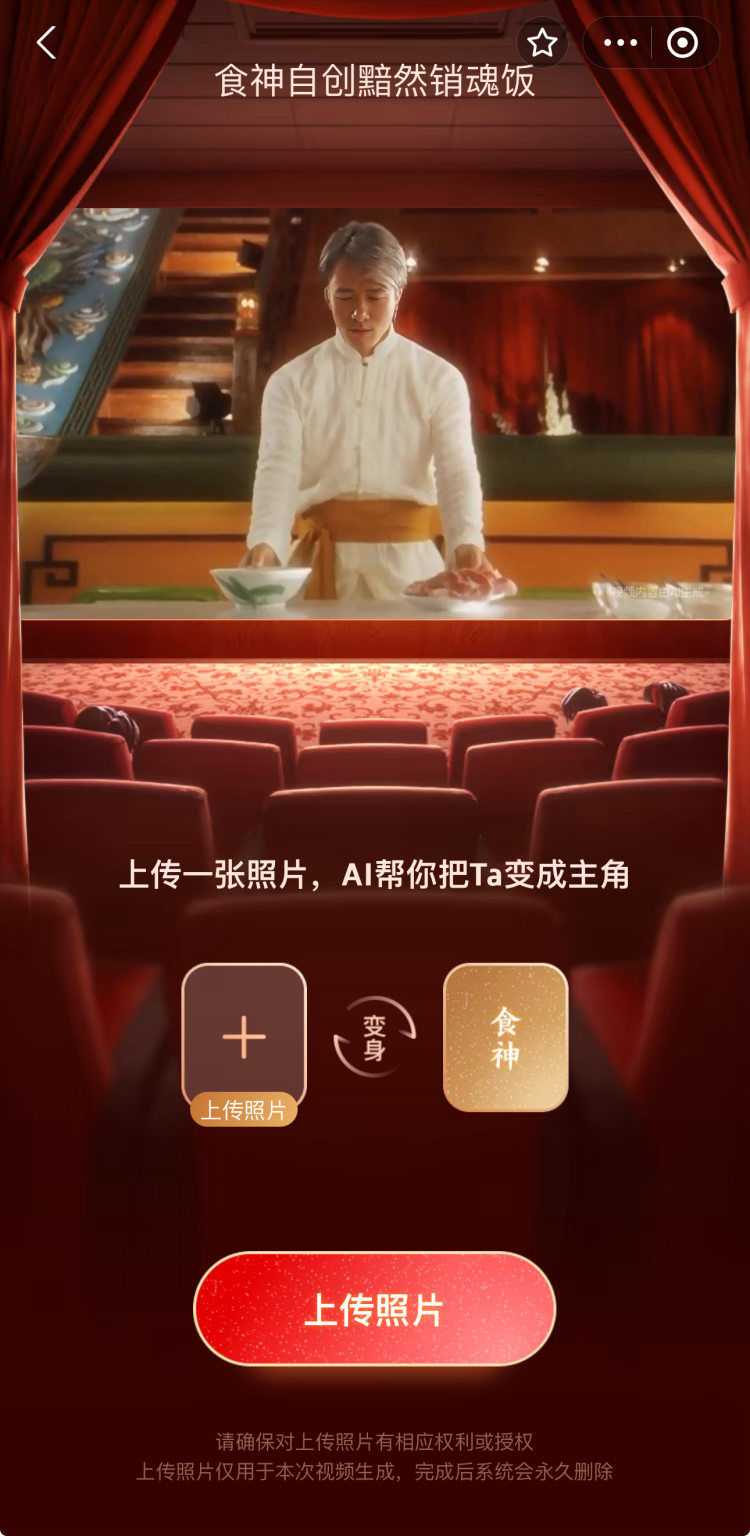The image size is (750, 1536).
Task: Tap the star inside its dark circular background
Action: pos(541,41)
